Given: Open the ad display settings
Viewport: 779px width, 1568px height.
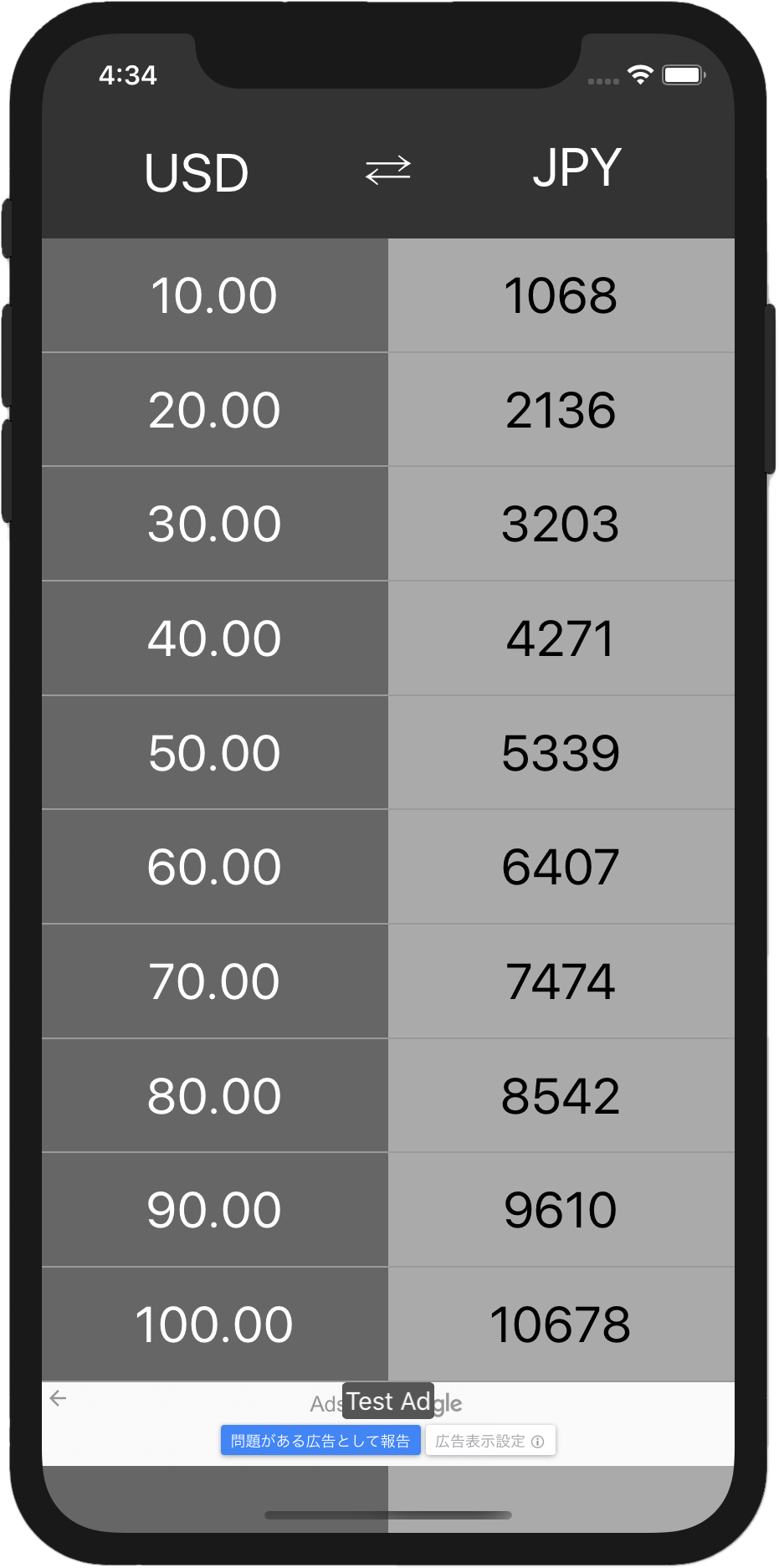Looking at the screenshot, I should 490,1441.
